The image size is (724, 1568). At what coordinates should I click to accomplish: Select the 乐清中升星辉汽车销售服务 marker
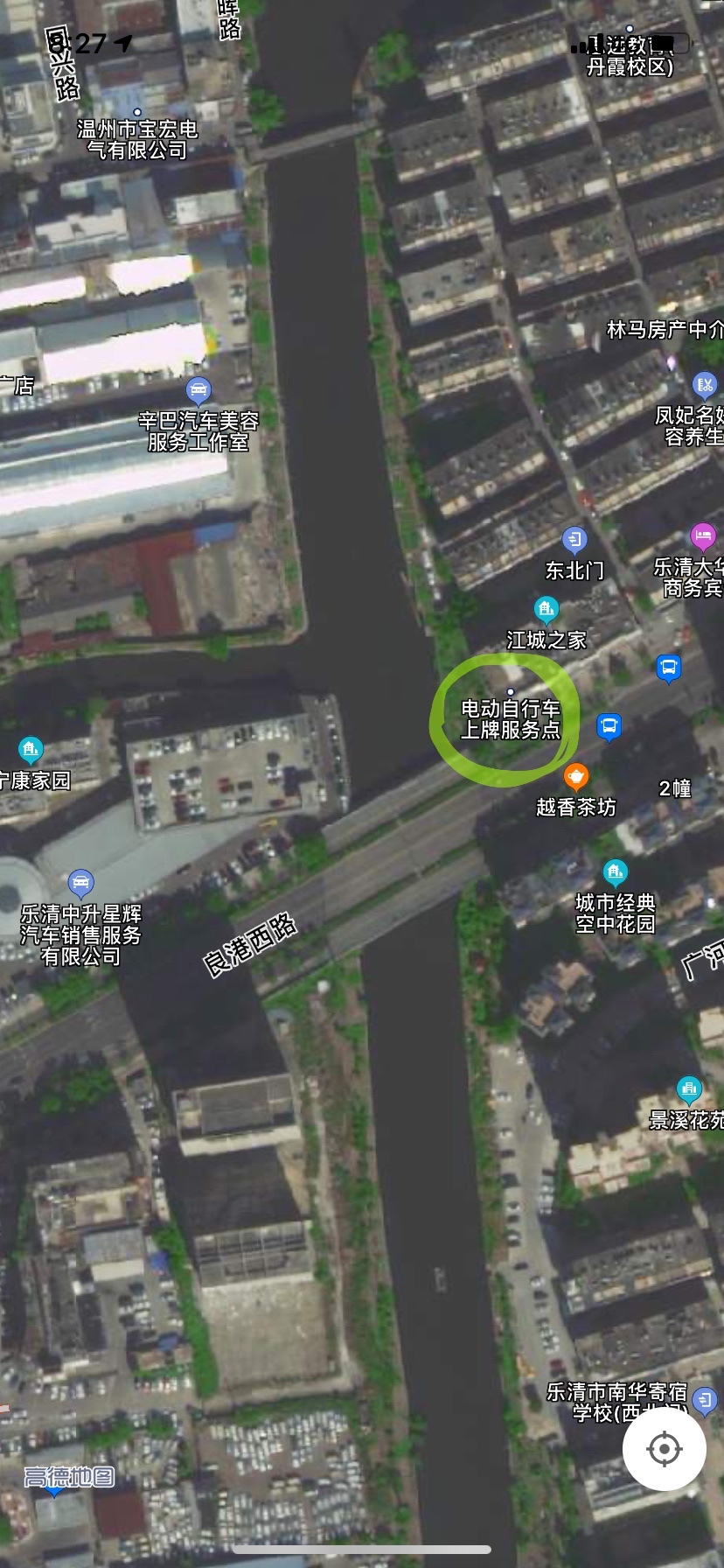pyautogui.click(x=80, y=883)
